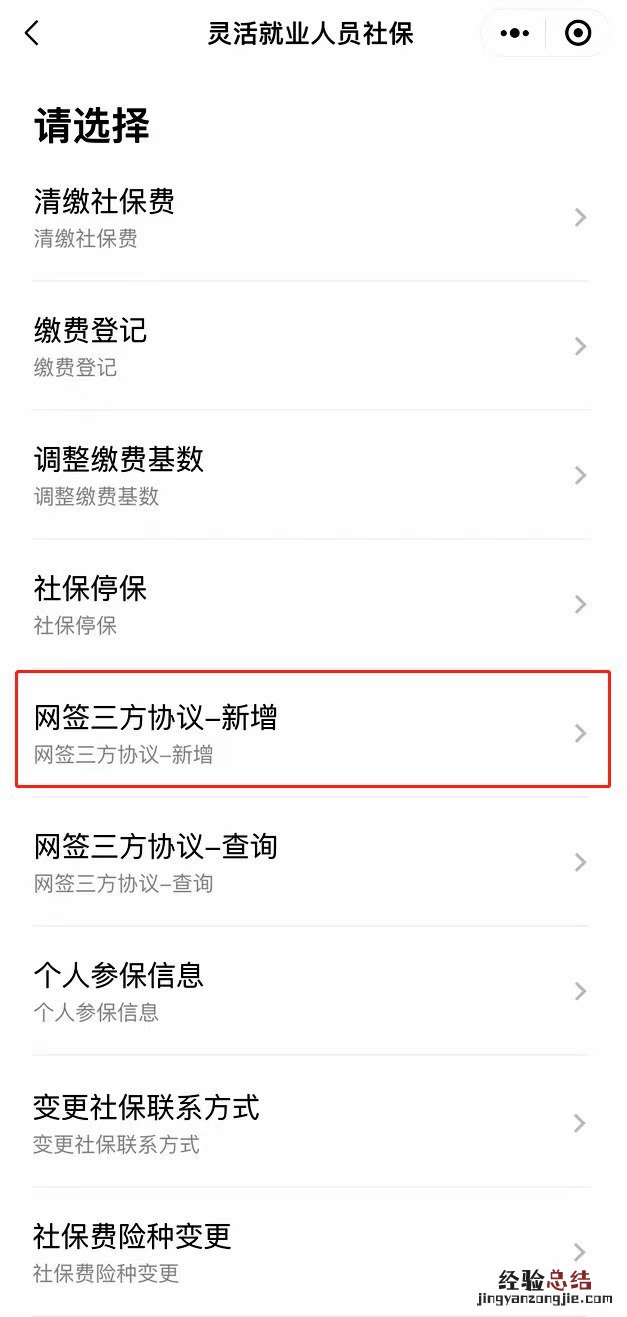Open 网签三方协议-查询 row
Image resolution: width=627 pixels, height=1317 pixels.
(x=310, y=862)
